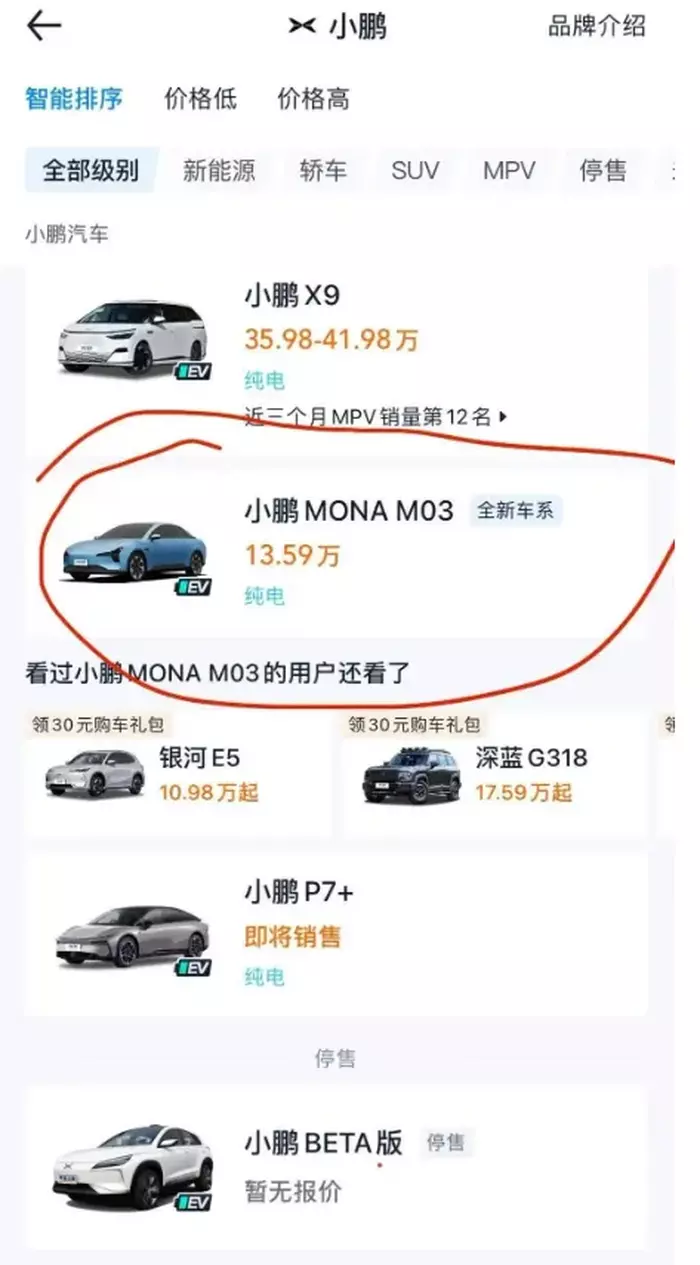This screenshot has width=700, height=1265.
Task: Sort by 价格高
Action: (313, 100)
